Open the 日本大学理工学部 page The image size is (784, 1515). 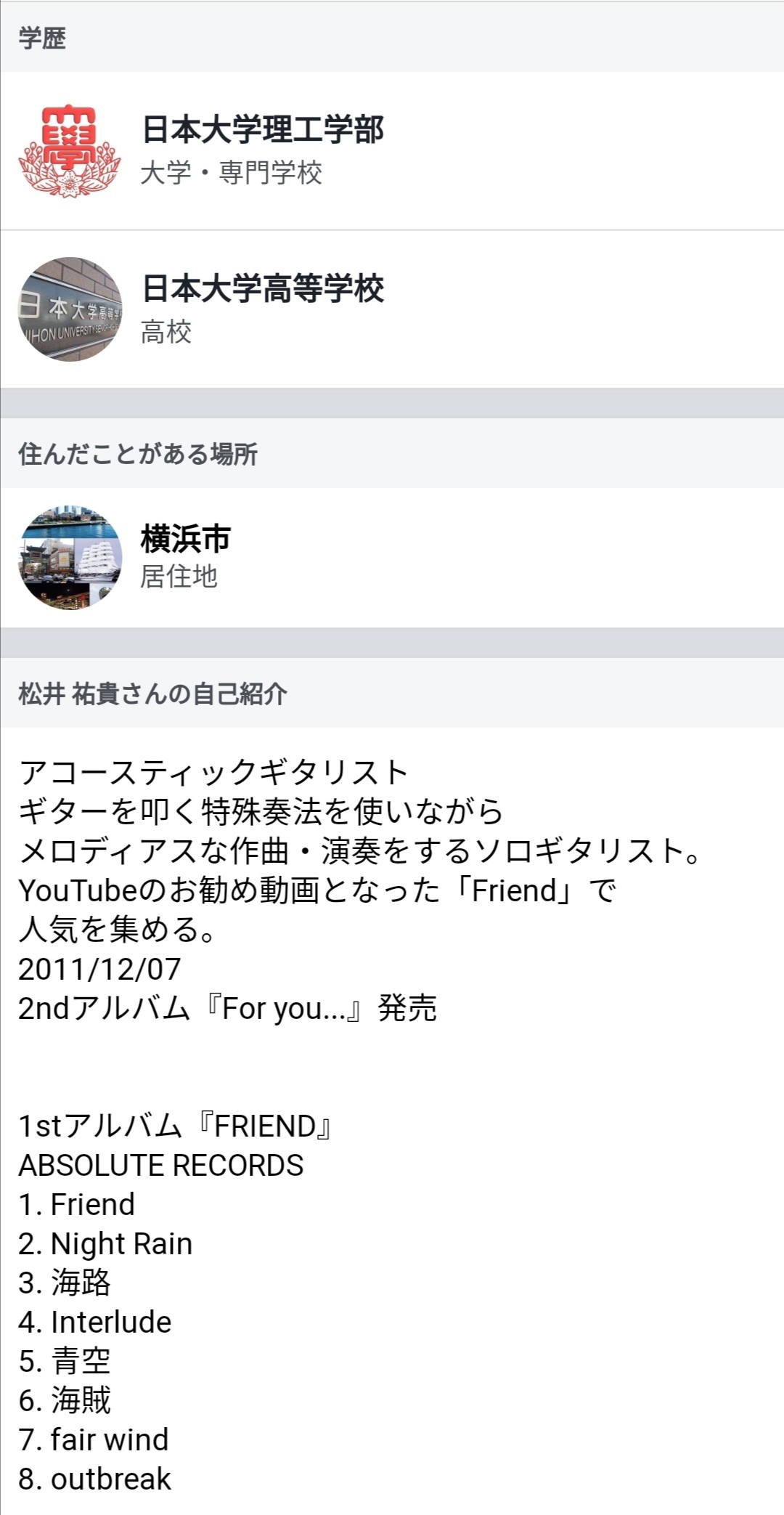pos(262,131)
